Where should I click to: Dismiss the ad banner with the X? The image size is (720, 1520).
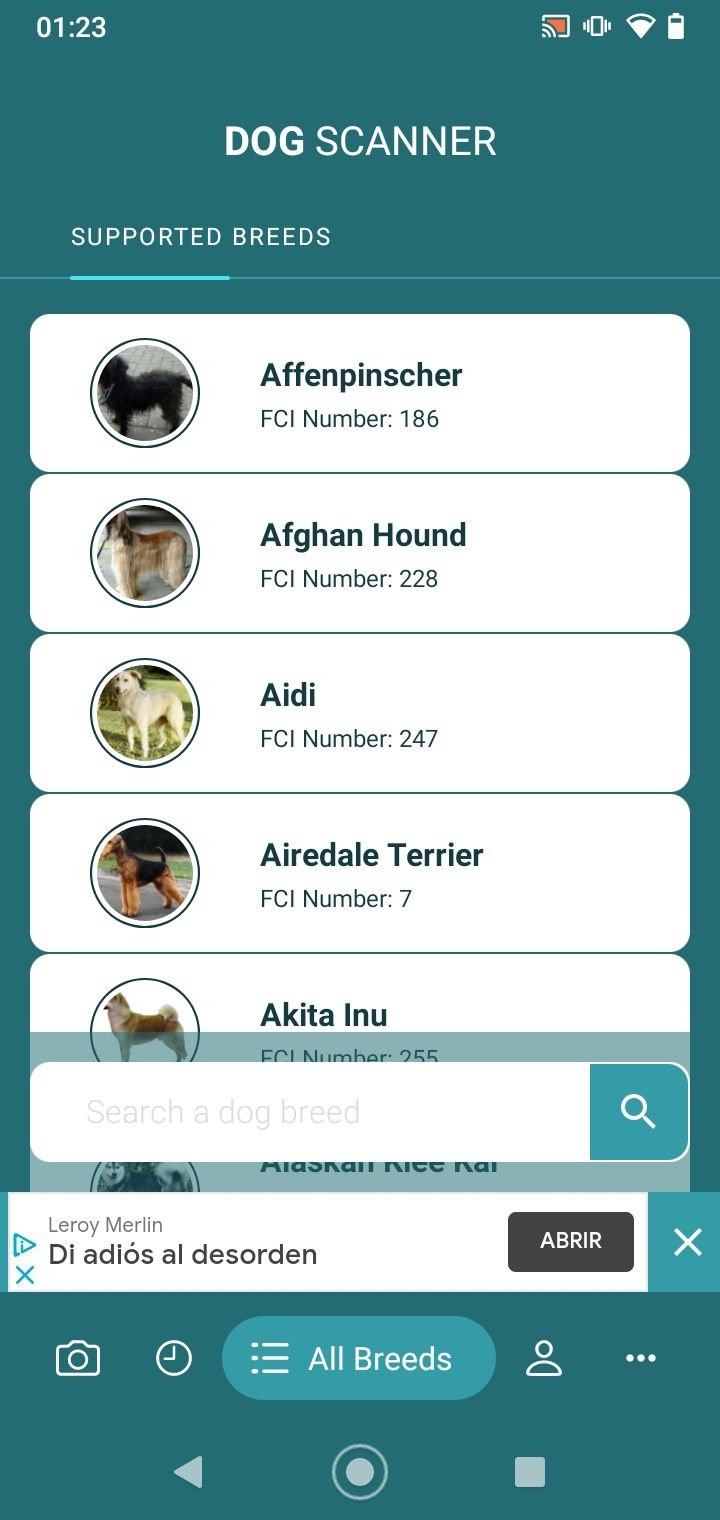(x=687, y=1242)
